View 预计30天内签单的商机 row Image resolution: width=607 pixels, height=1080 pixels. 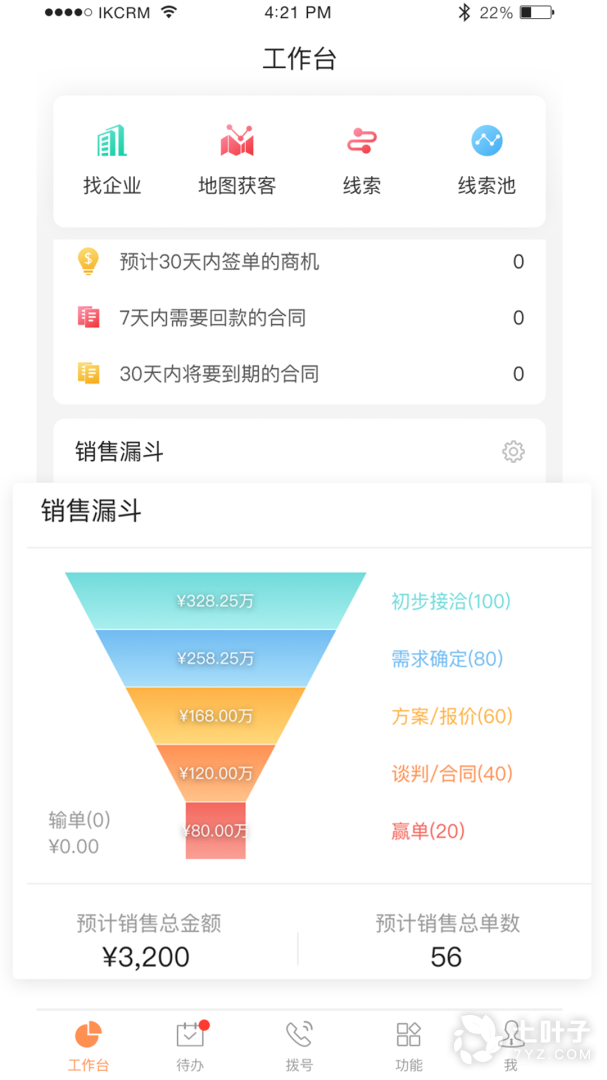(x=299, y=262)
